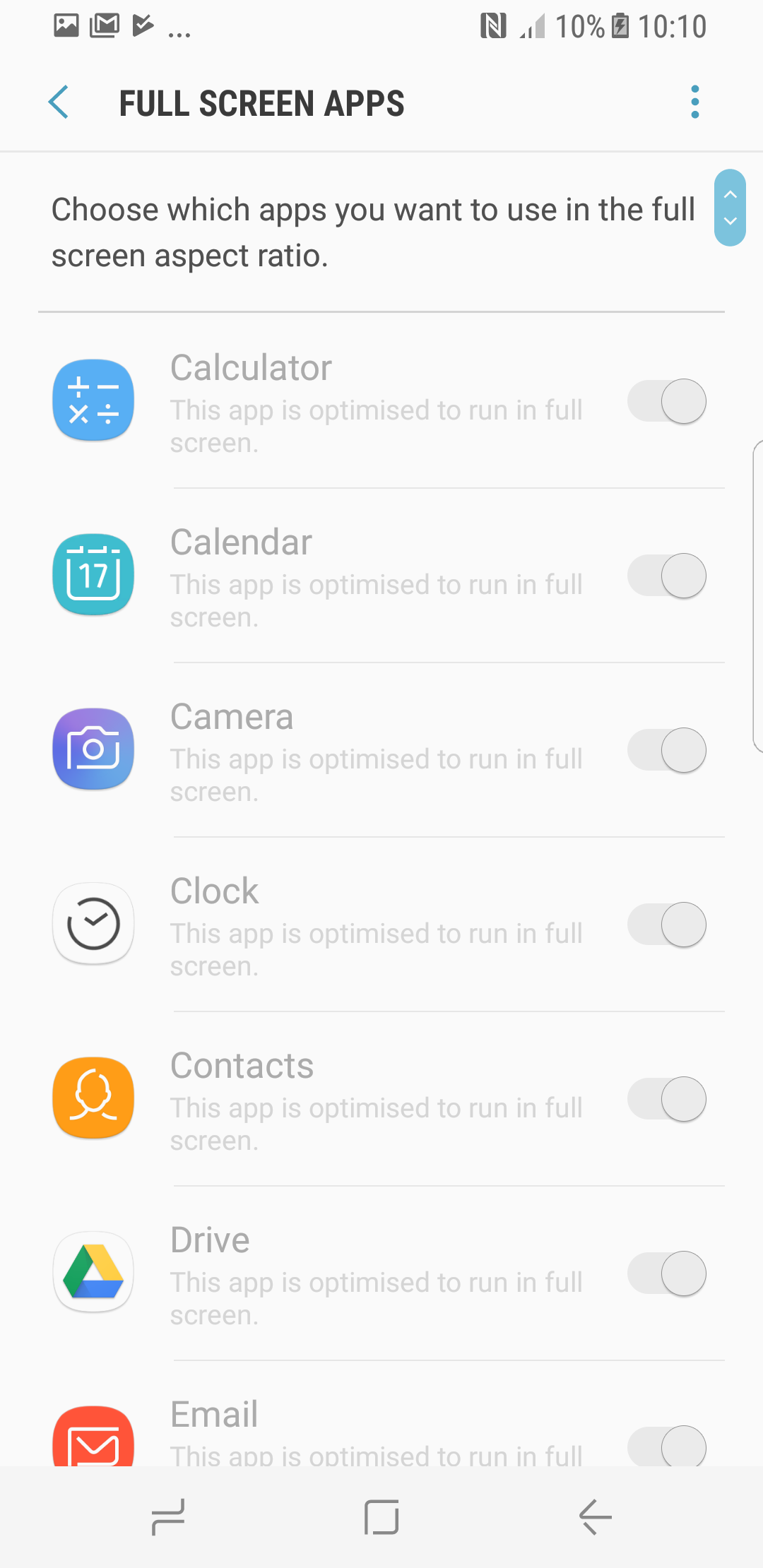
Task: Tap the system home button
Action: point(381,1517)
